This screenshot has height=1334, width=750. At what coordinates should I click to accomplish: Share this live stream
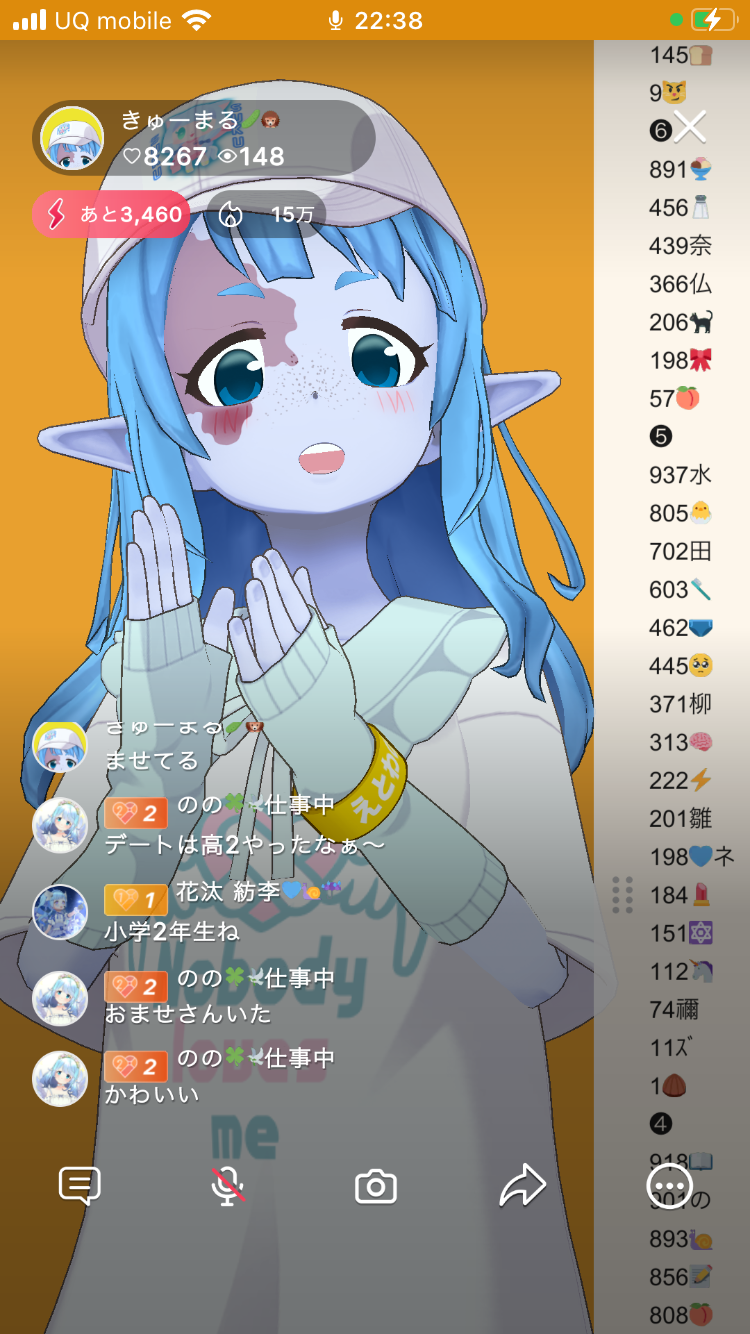(x=522, y=1187)
